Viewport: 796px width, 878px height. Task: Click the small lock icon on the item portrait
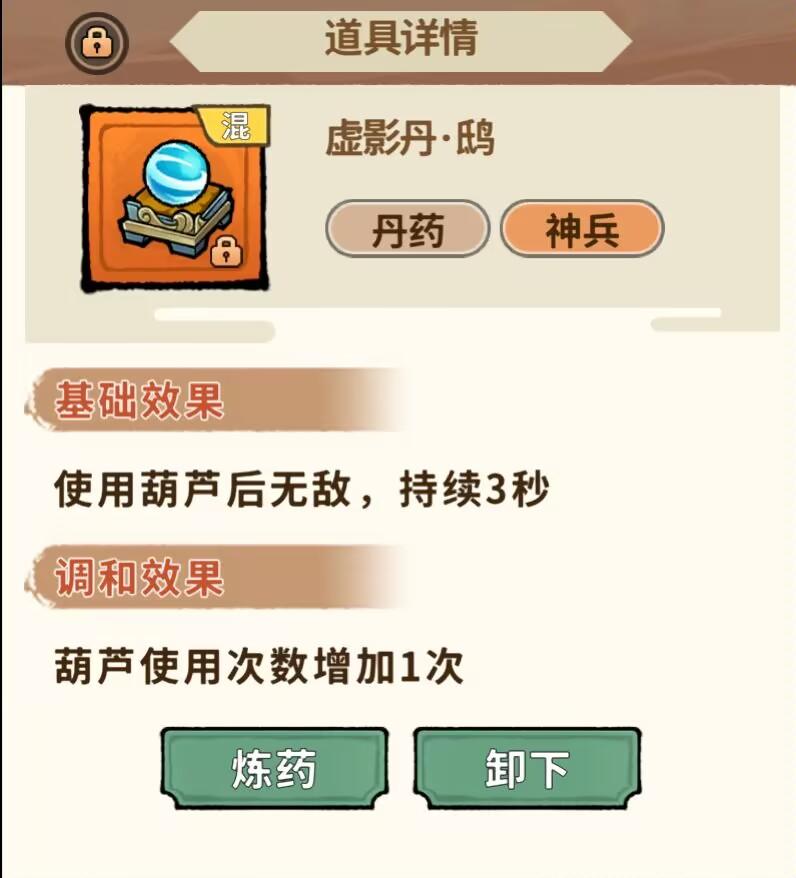click(x=226, y=251)
